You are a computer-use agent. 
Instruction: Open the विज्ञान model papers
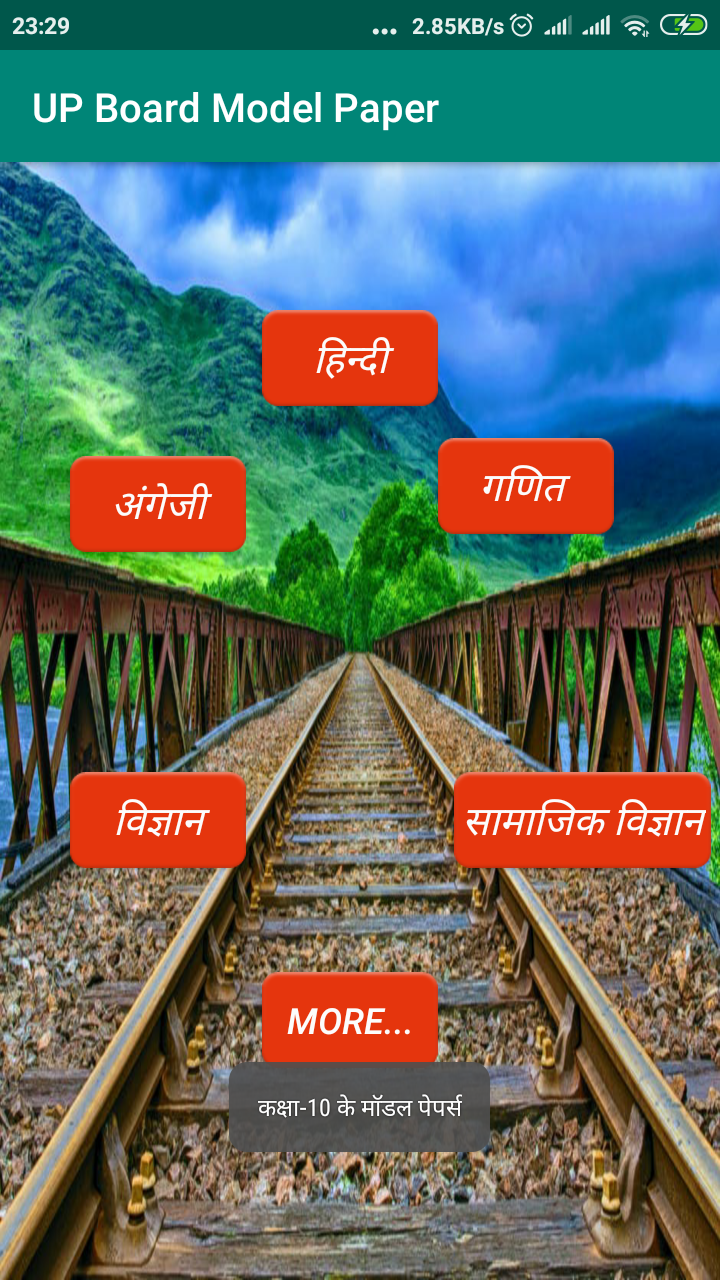click(x=157, y=820)
